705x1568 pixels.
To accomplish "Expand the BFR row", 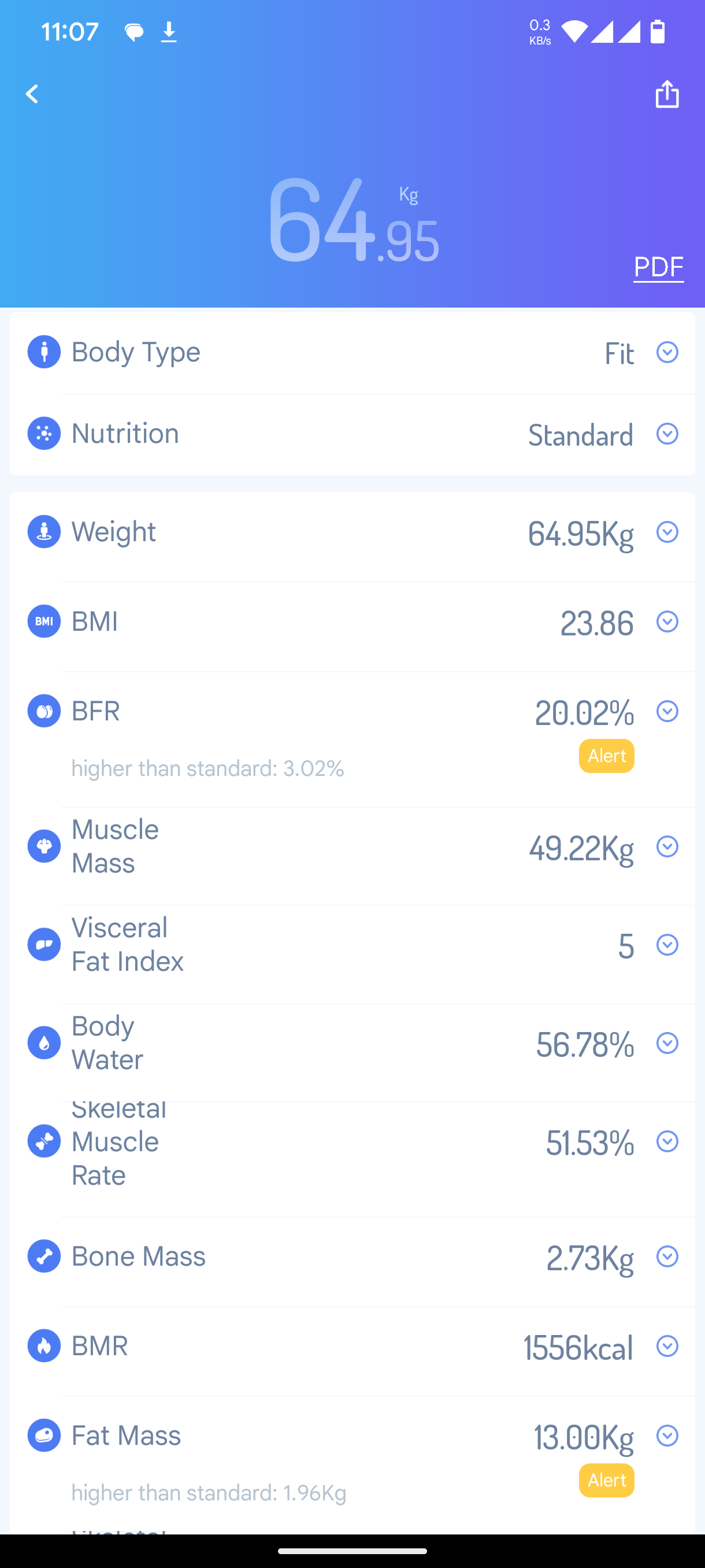I will coord(667,711).
